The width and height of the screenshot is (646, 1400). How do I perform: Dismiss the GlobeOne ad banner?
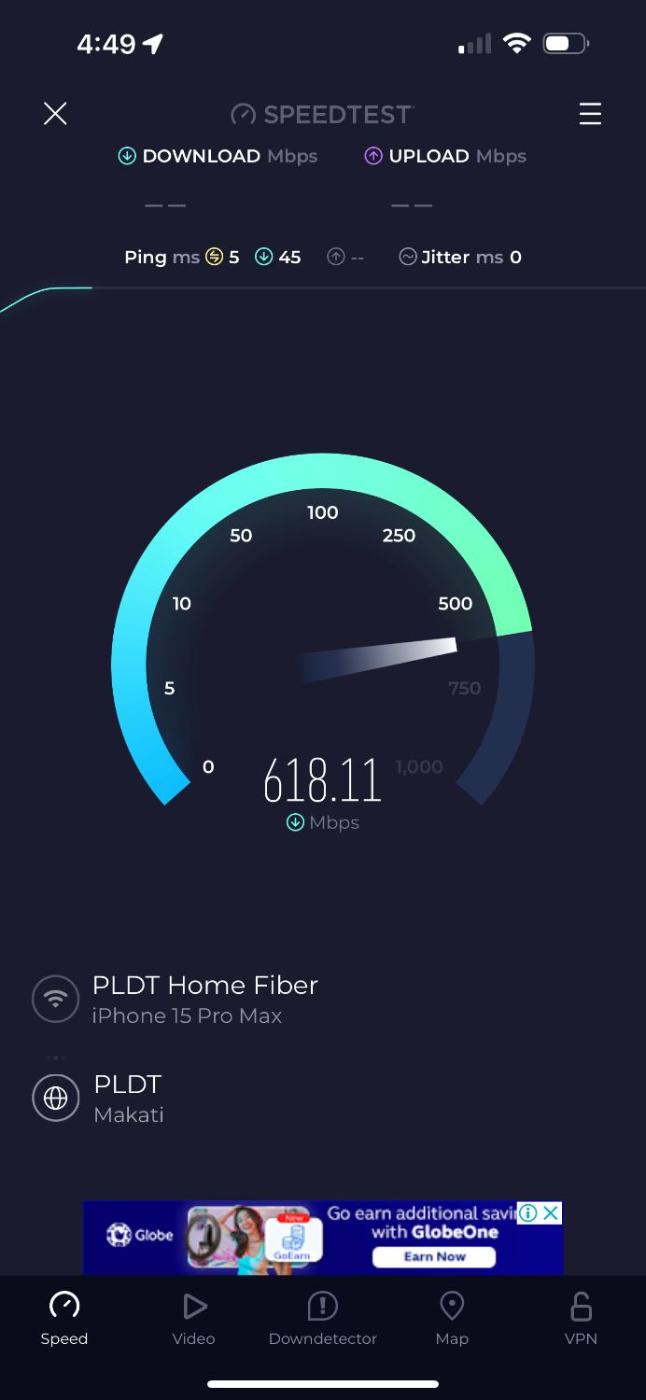click(551, 1213)
